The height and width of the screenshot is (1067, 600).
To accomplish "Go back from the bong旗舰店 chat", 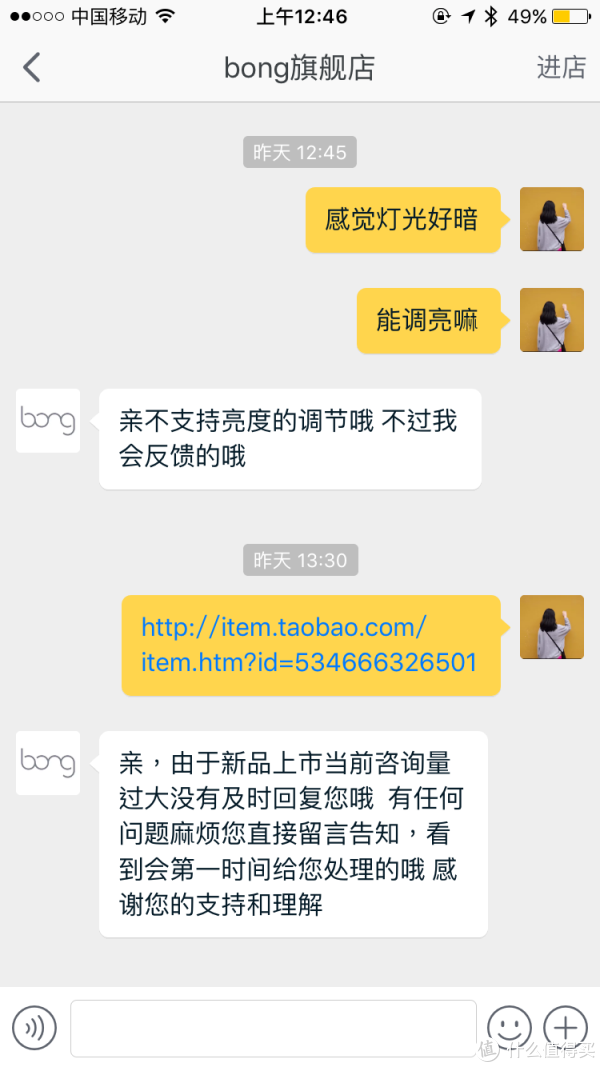I will pos(31,67).
